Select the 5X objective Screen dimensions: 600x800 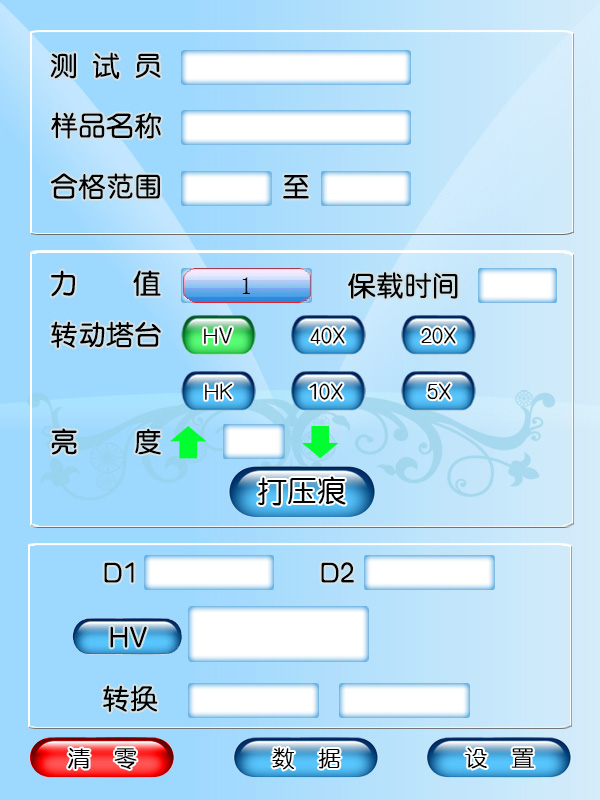(x=438, y=391)
